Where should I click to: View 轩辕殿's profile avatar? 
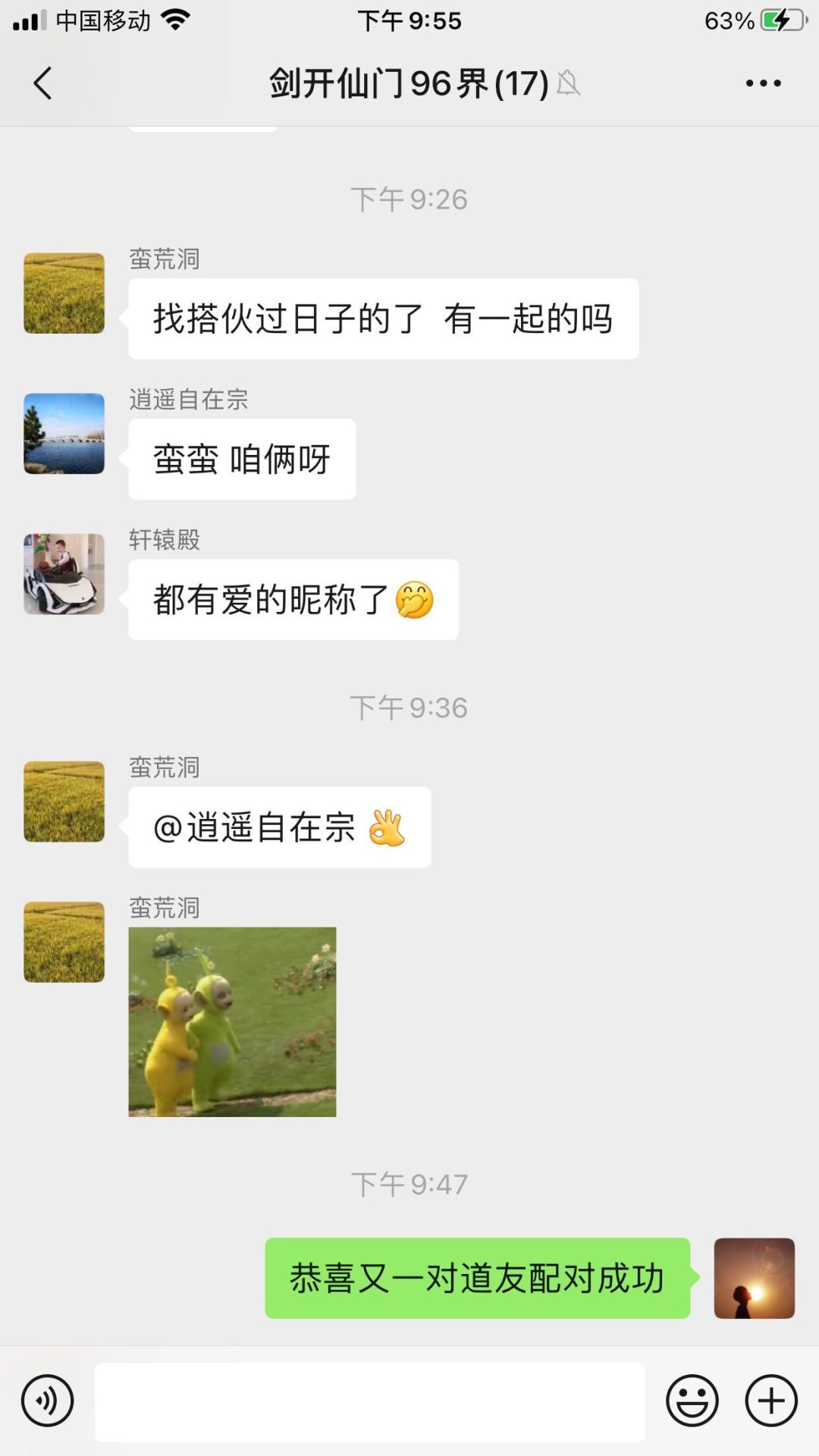tap(64, 574)
